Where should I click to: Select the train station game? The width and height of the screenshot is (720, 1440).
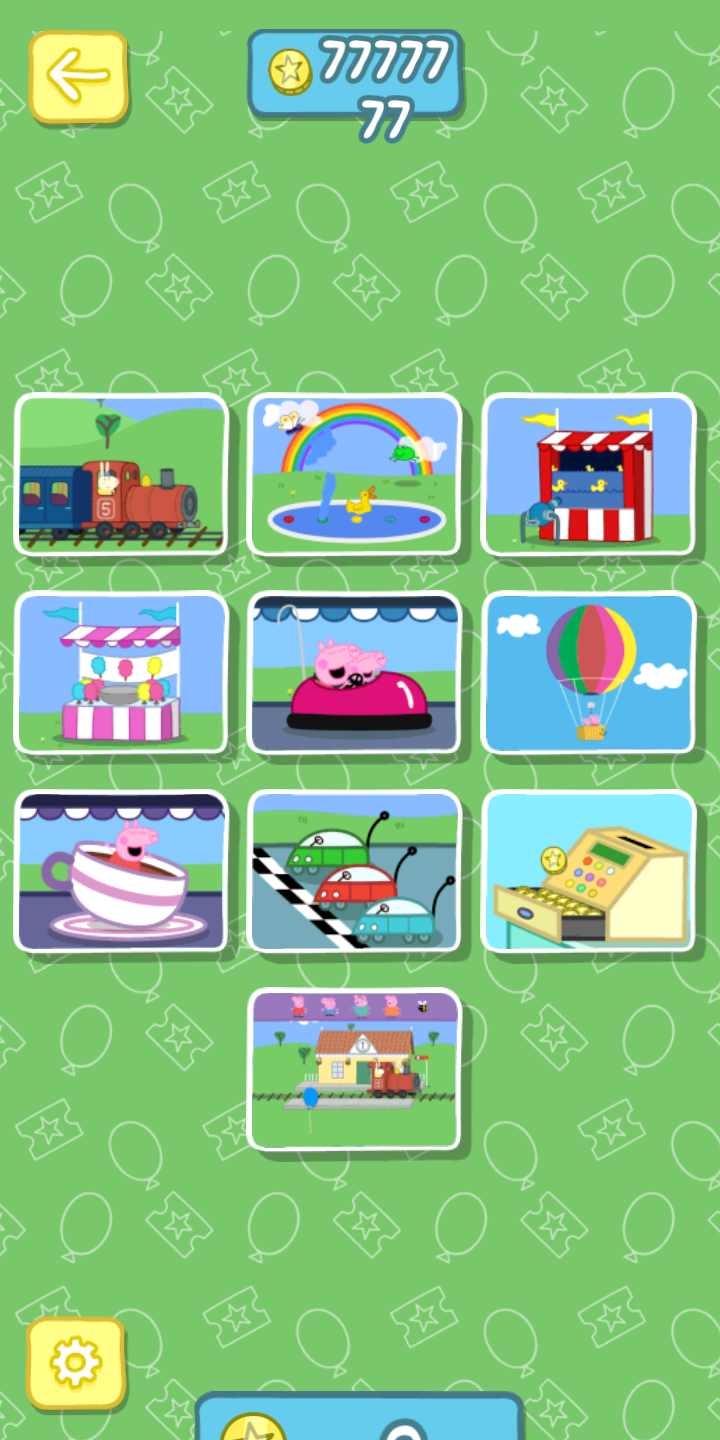coord(354,1069)
